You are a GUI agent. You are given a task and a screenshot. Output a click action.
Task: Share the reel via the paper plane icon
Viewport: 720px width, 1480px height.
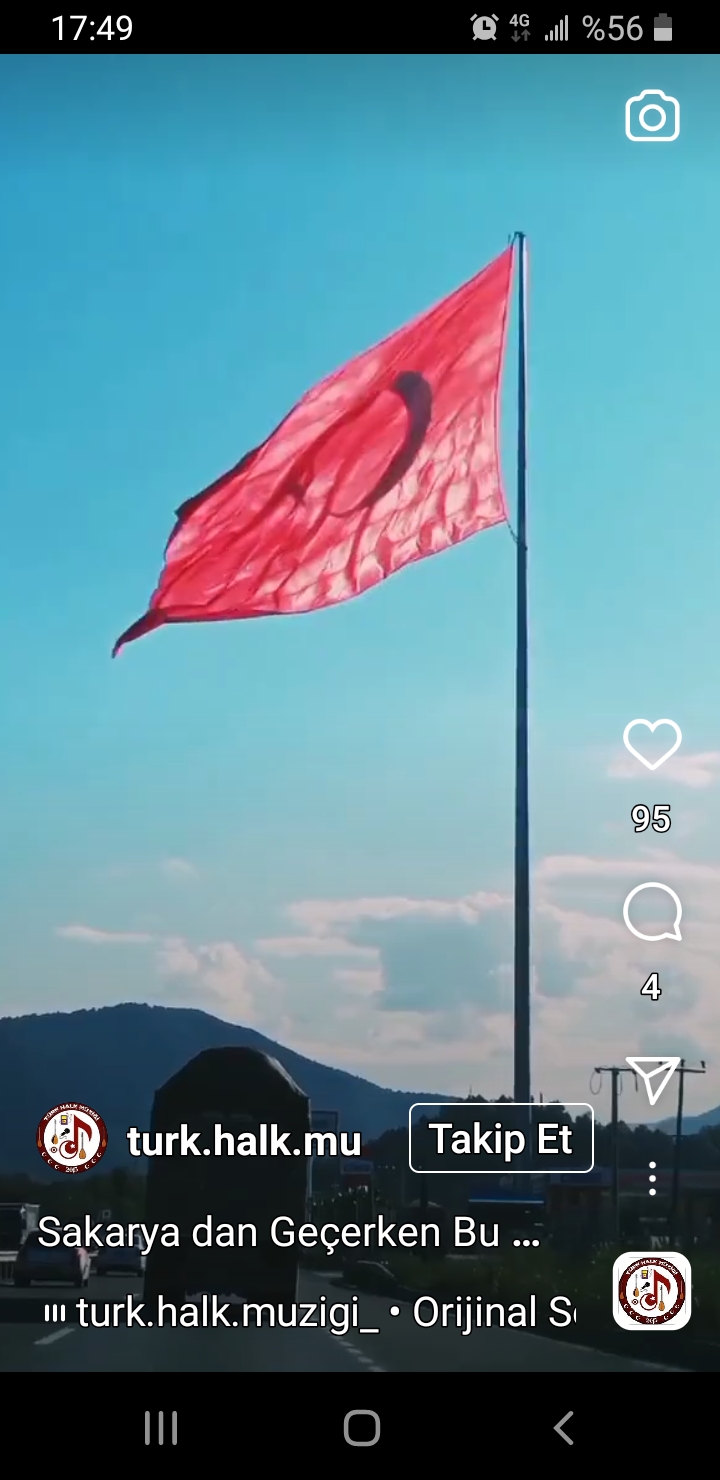(652, 1080)
